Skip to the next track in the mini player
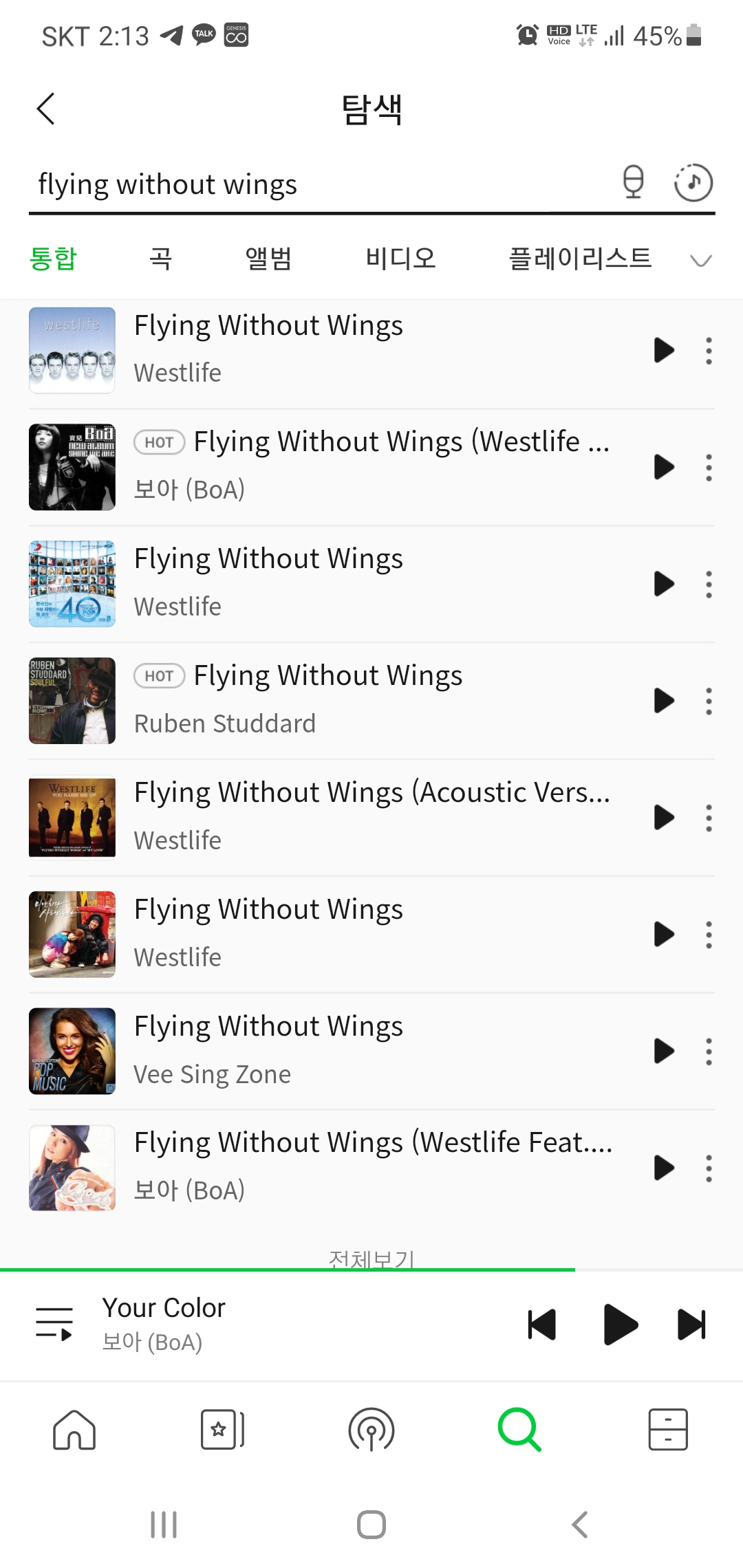 click(x=691, y=1325)
